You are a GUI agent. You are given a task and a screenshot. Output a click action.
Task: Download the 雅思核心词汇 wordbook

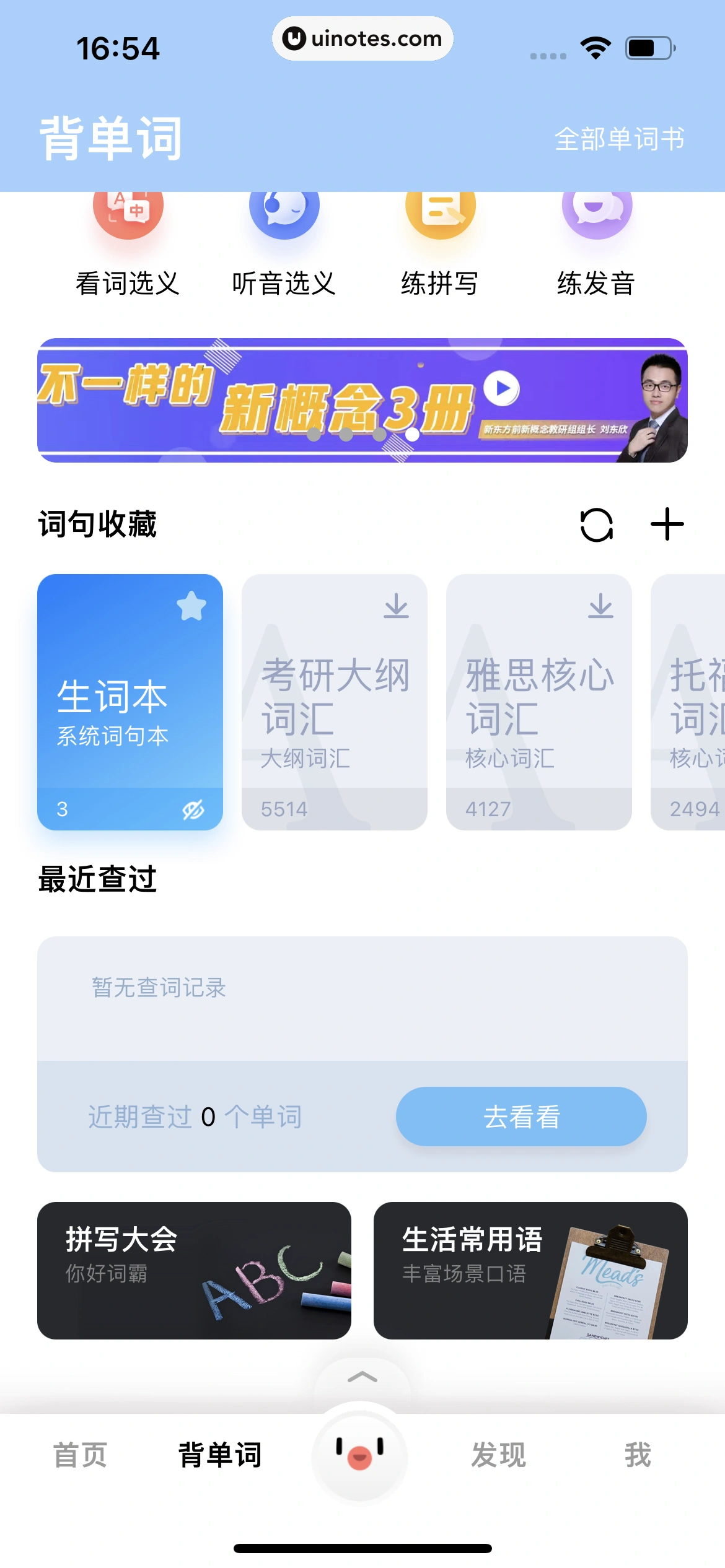pos(599,606)
